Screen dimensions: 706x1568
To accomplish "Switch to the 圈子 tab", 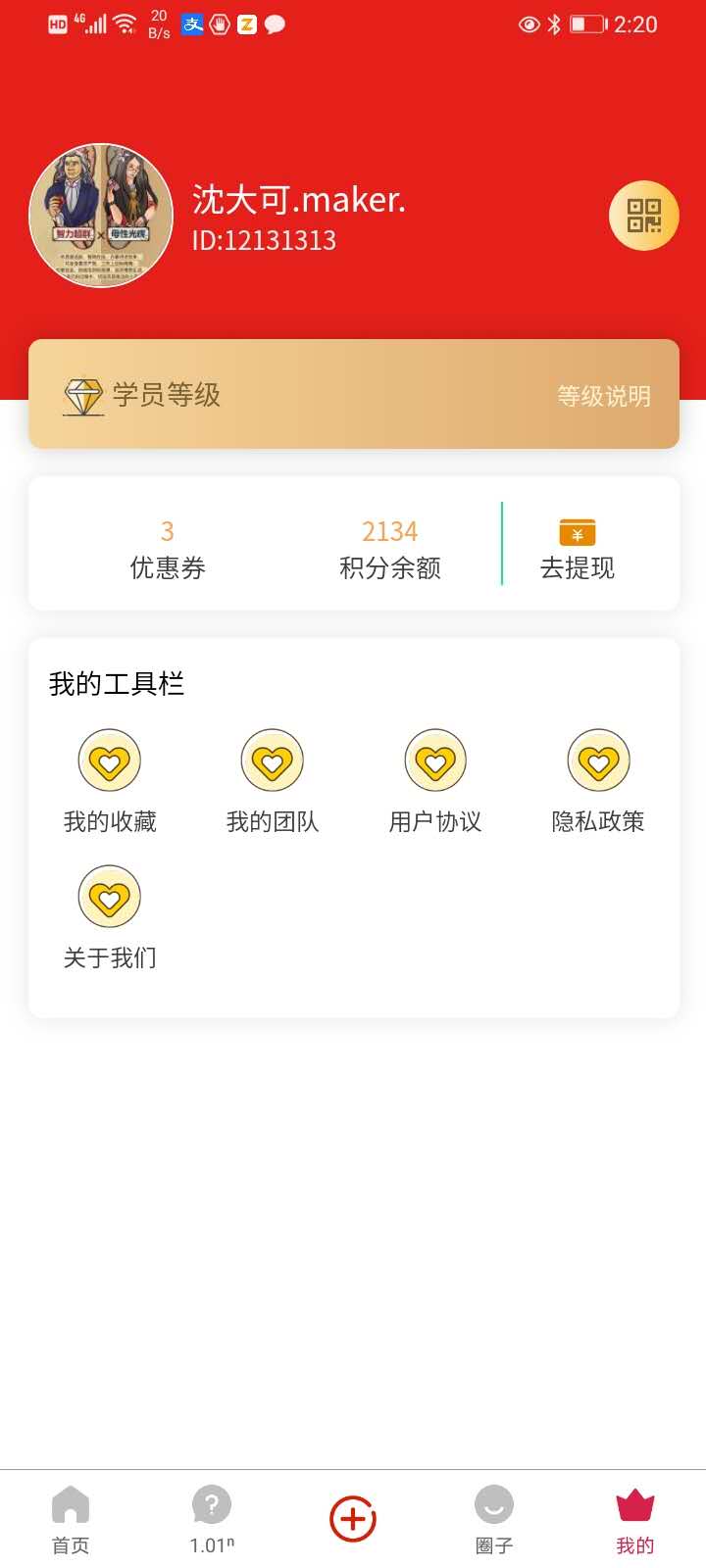I will 493,1517.
